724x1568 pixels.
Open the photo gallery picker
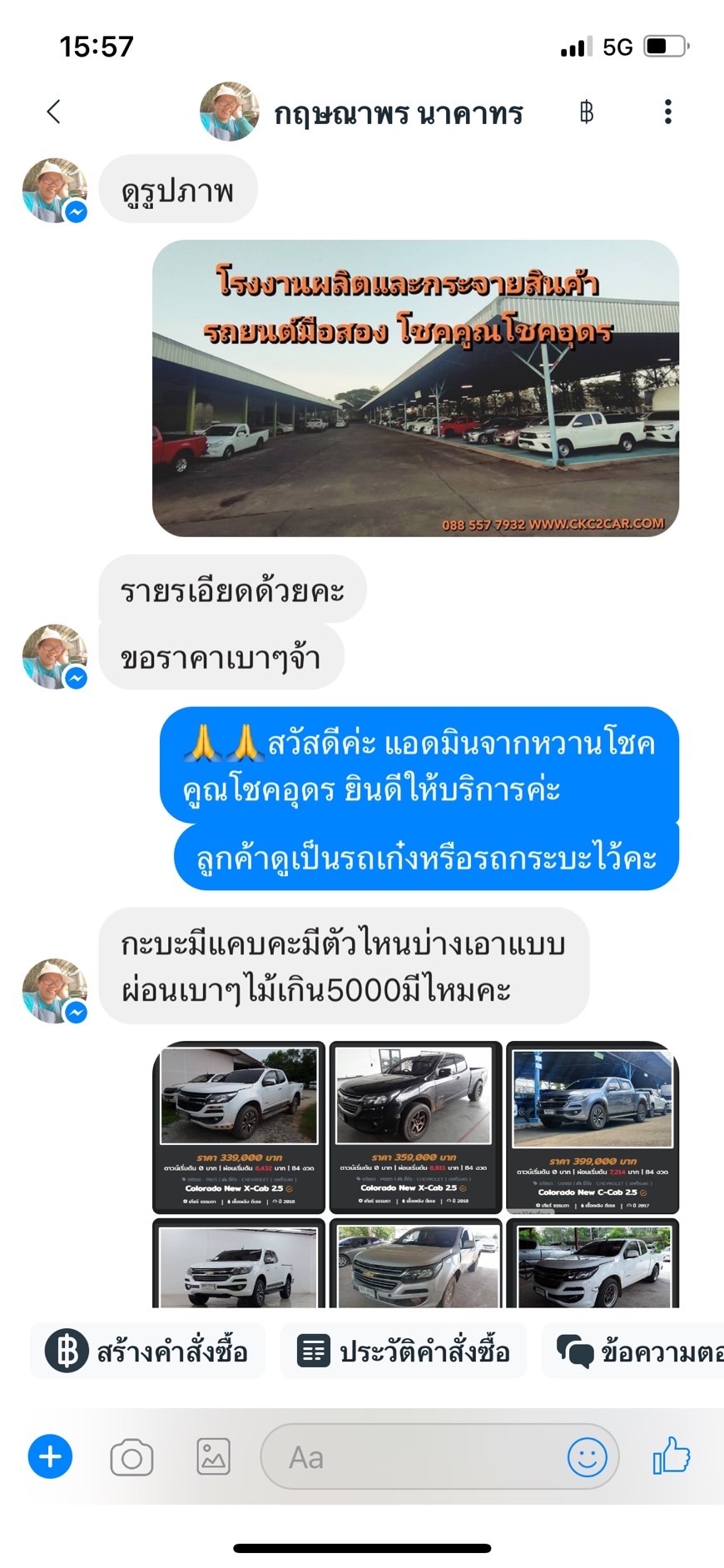(x=213, y=1457)
